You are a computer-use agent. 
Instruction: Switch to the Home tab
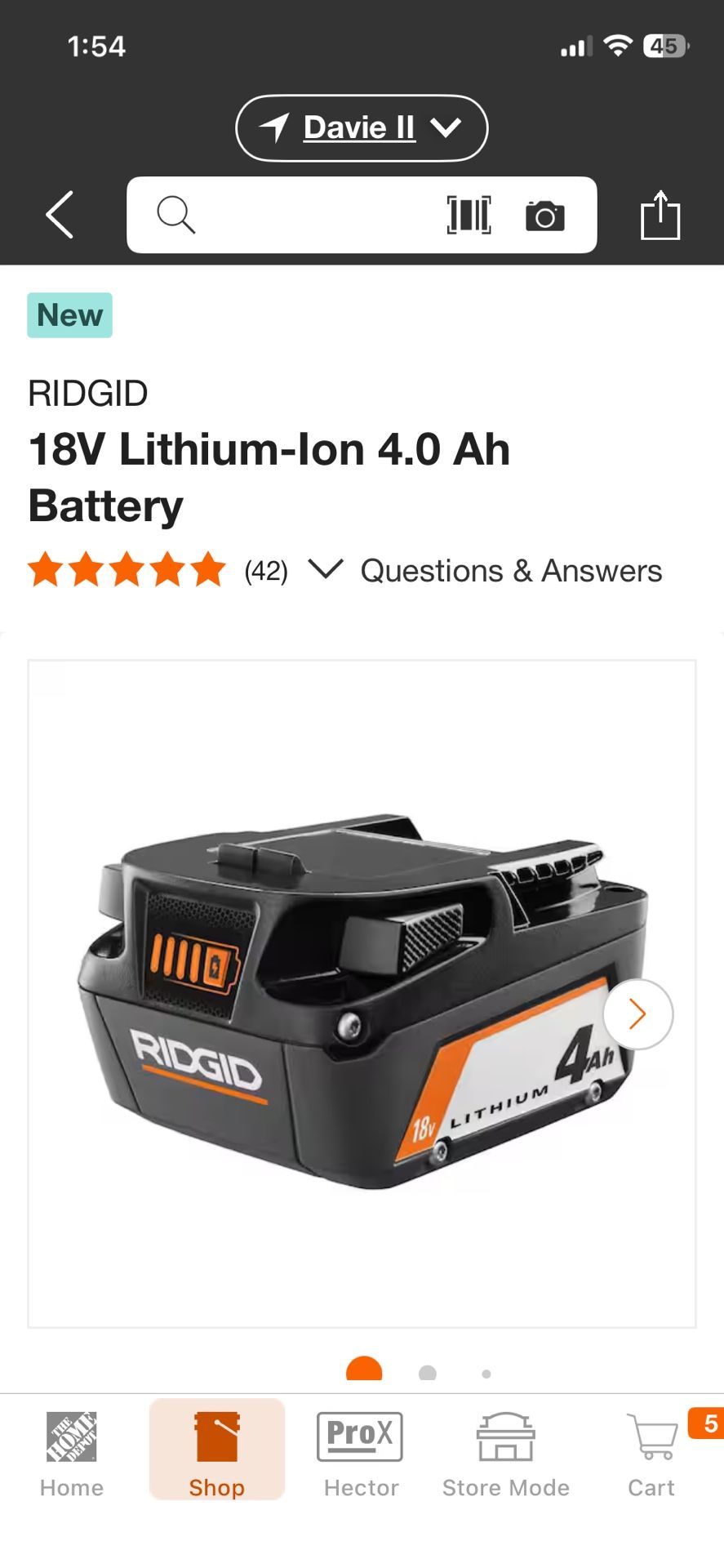(72, 1454)
